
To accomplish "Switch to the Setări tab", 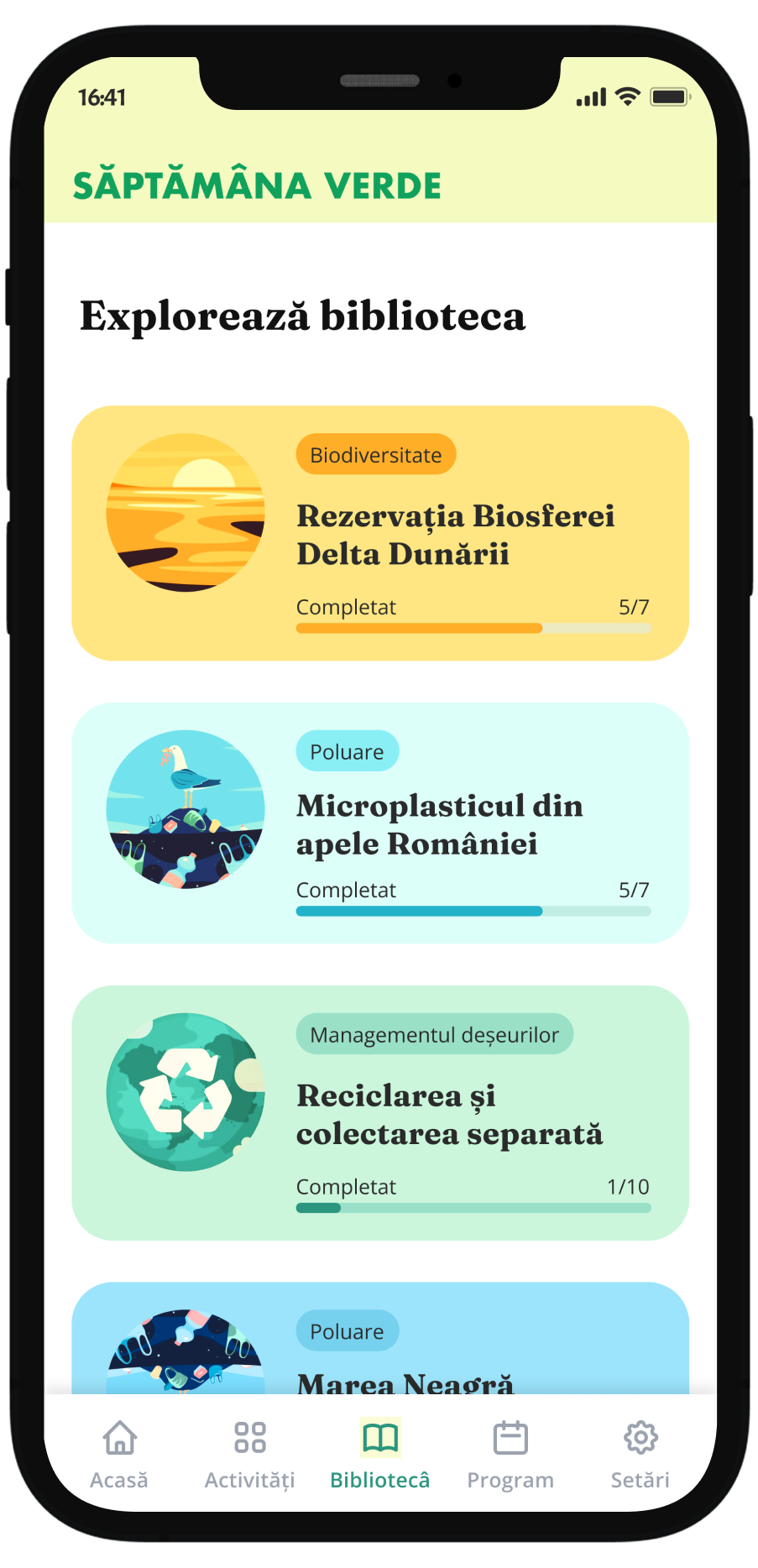I will 640,1454.
